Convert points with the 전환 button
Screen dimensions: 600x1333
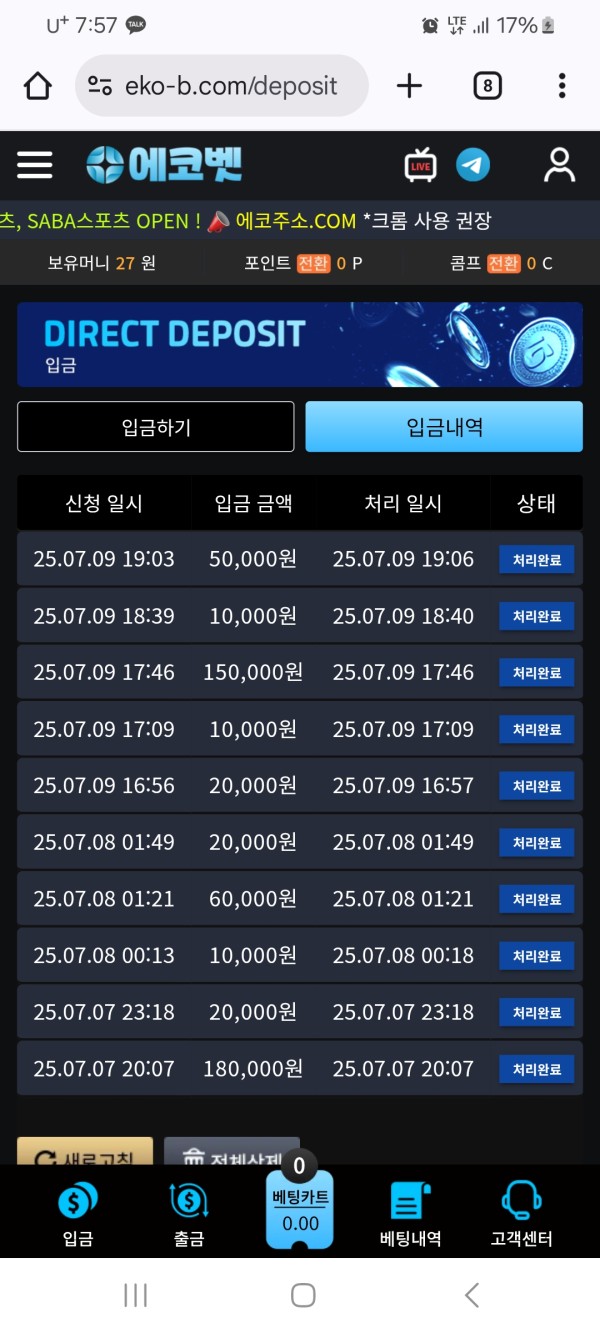313,263
